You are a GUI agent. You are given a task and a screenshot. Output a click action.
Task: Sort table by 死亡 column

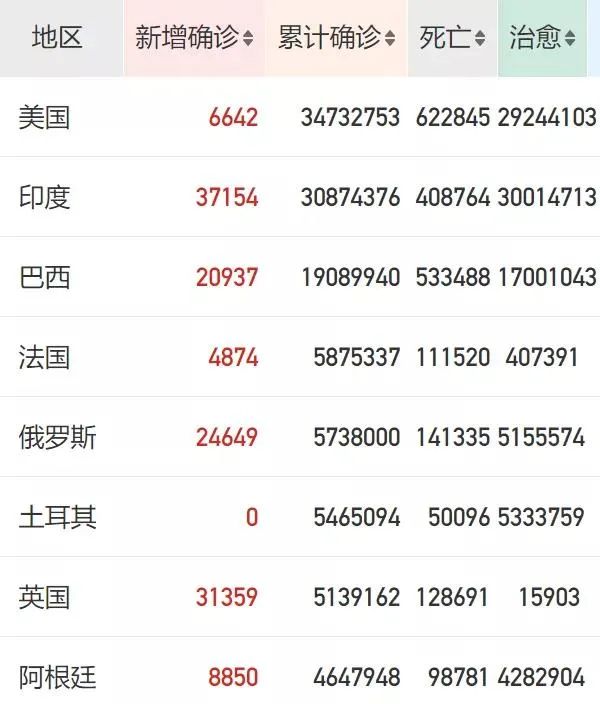coord(480,38)
